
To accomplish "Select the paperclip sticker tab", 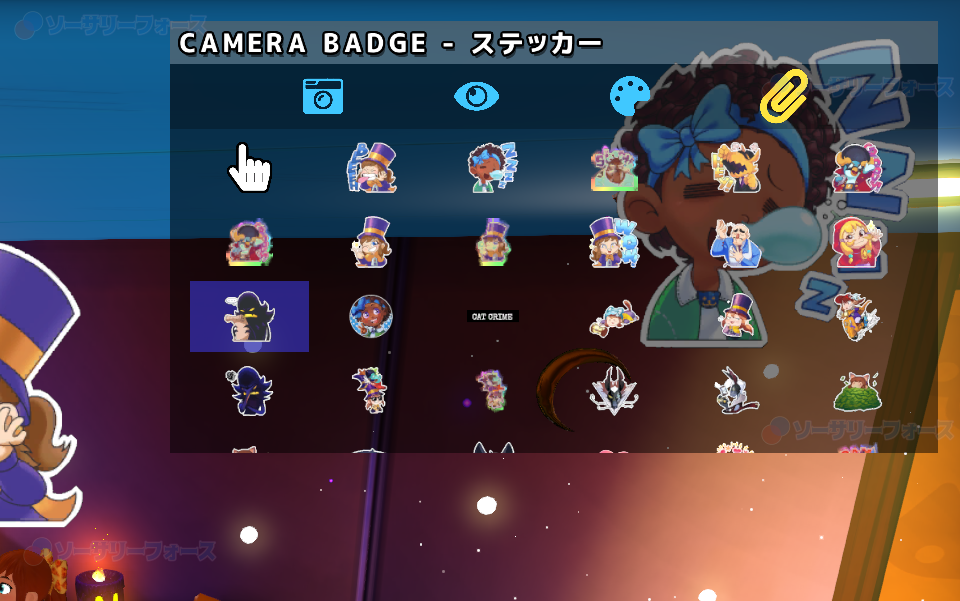I will 783,96.
